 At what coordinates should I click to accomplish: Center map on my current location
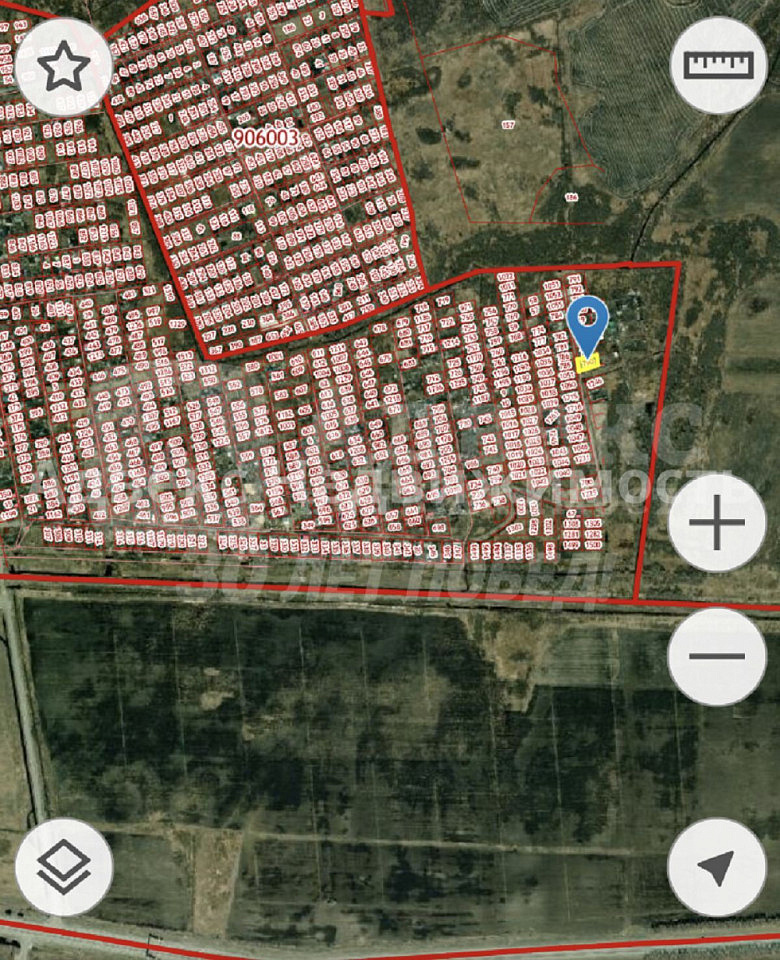click(717, 867)
